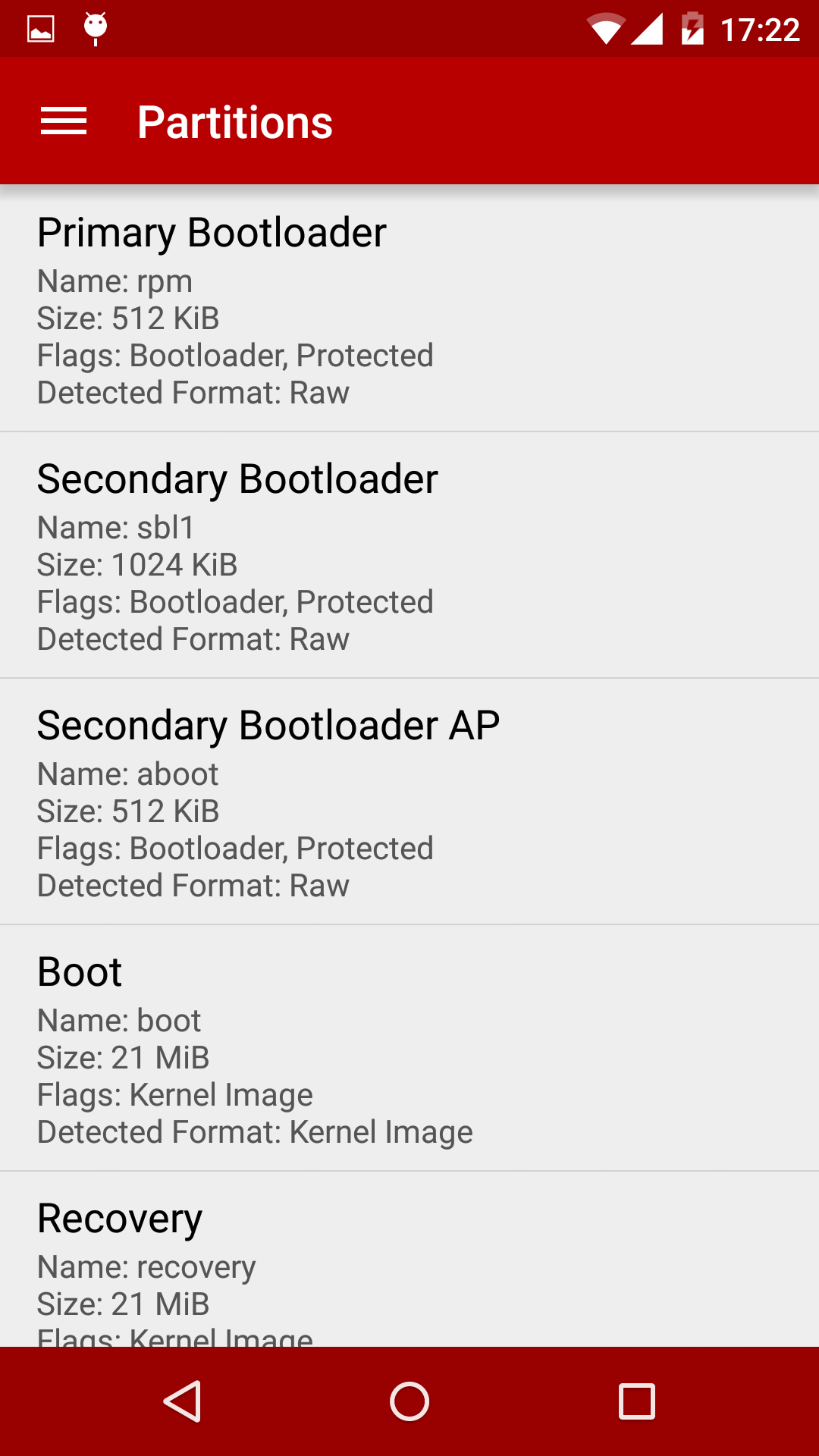Open the Secondary Bootloader sbl1 entry
Screen dimensions: 819x1456
click(x=409, y=555)
